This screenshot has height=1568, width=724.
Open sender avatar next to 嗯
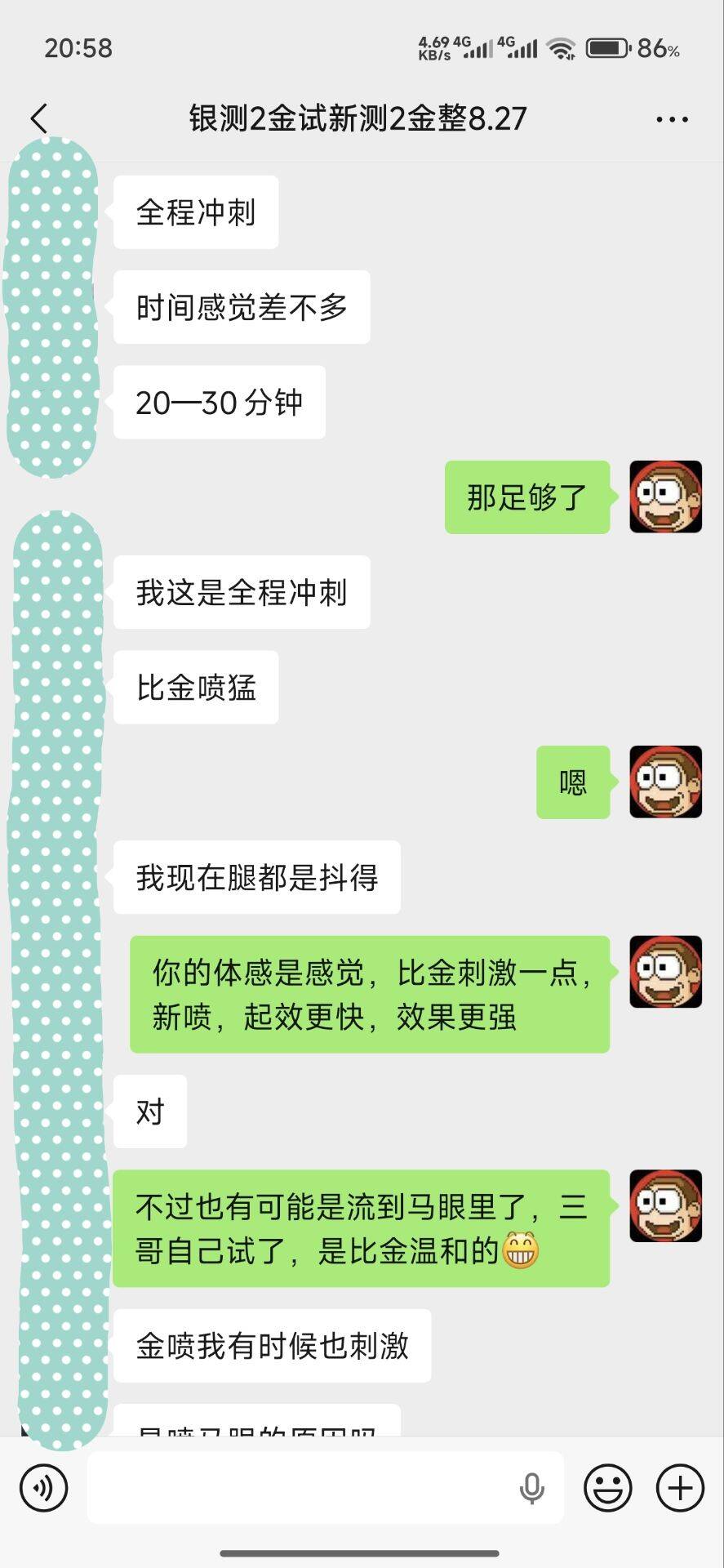point(665,782)
